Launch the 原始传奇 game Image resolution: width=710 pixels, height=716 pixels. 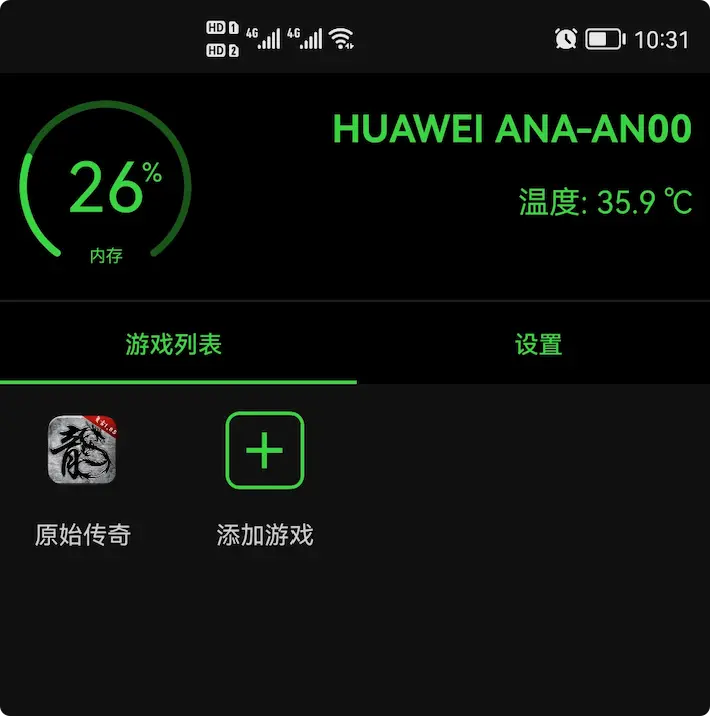pyautogui.click(x=82, y=451)
